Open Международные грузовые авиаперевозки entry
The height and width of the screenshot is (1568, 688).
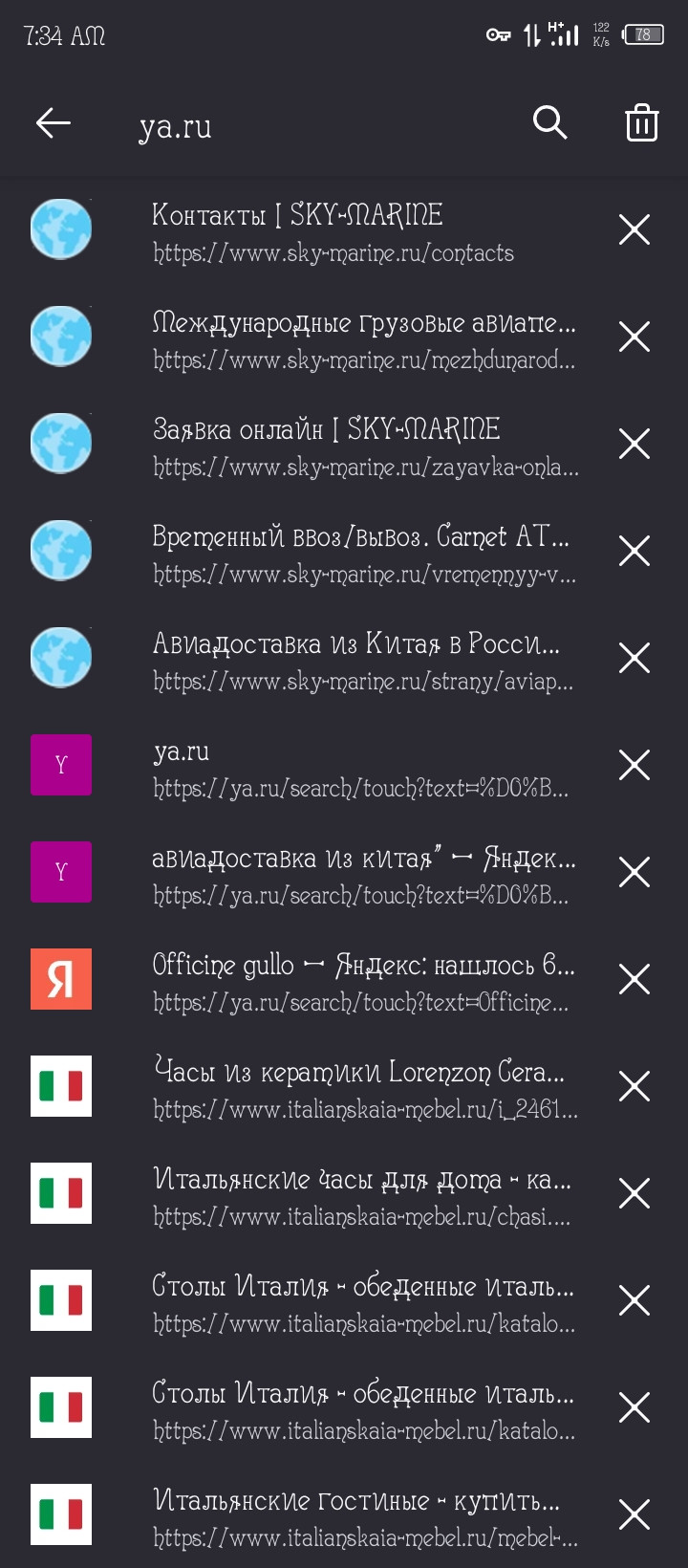(363, 338)
